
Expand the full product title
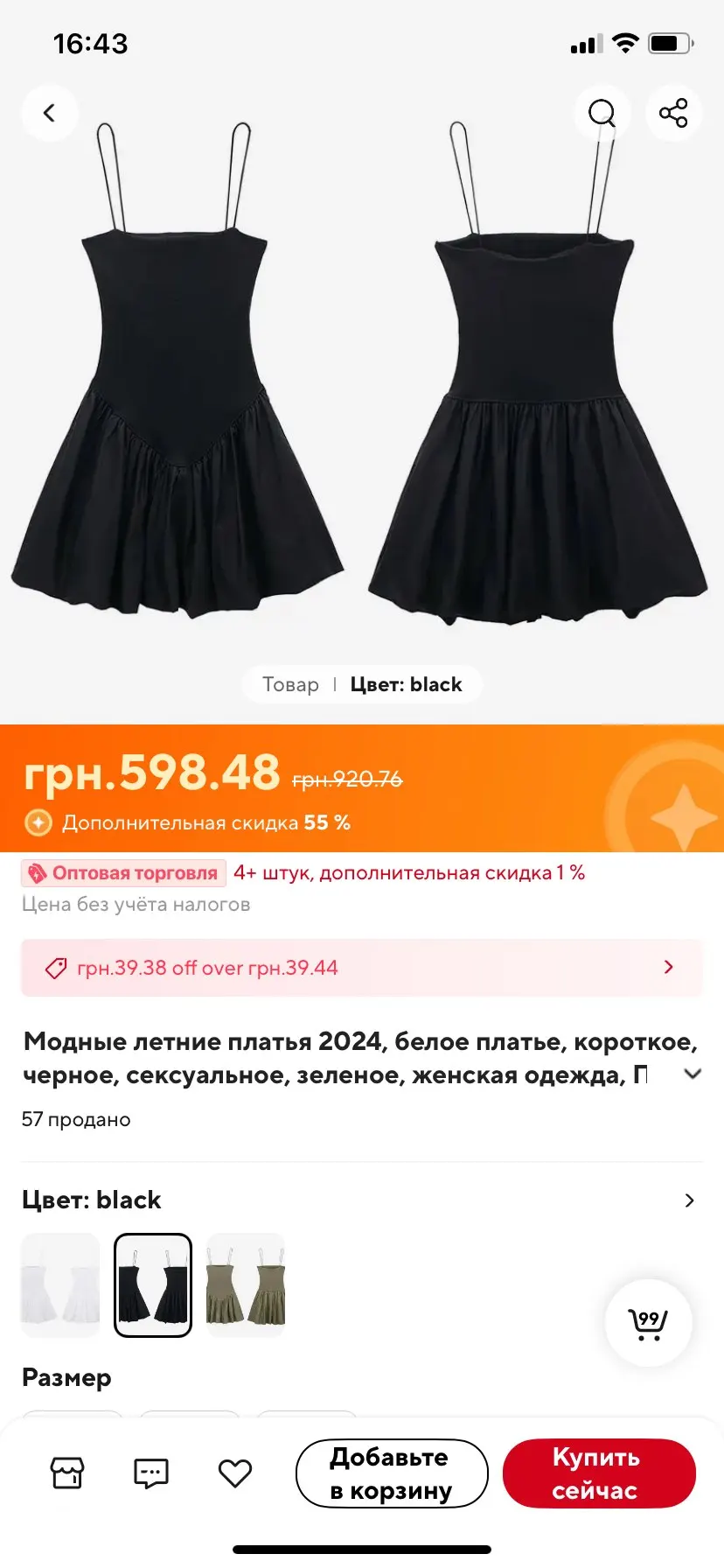(693, 1074)
